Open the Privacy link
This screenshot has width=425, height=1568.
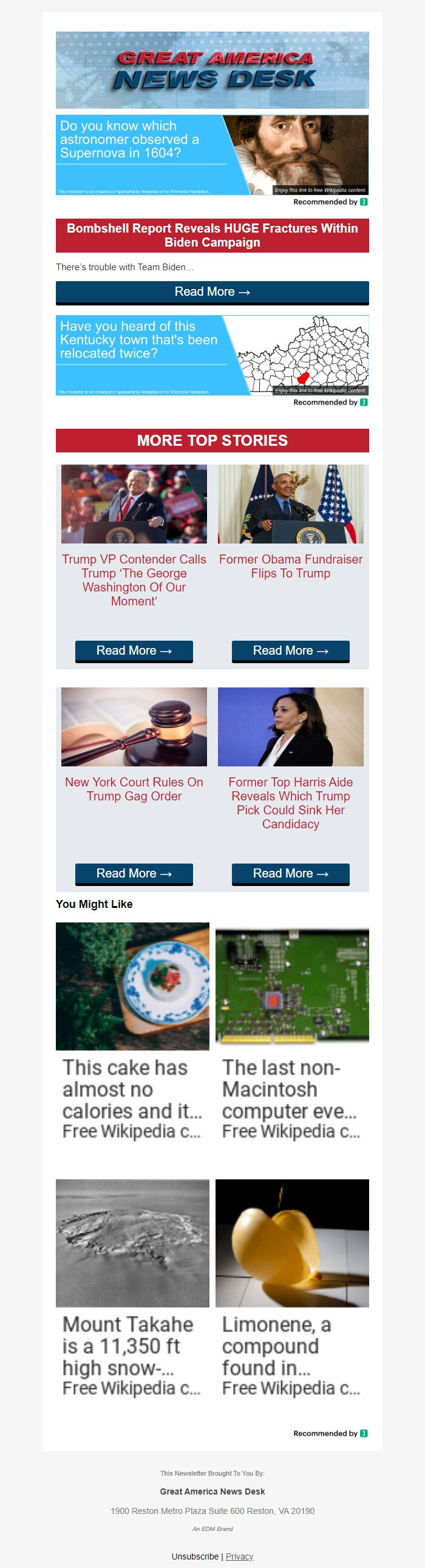(x=239, y=1556)
